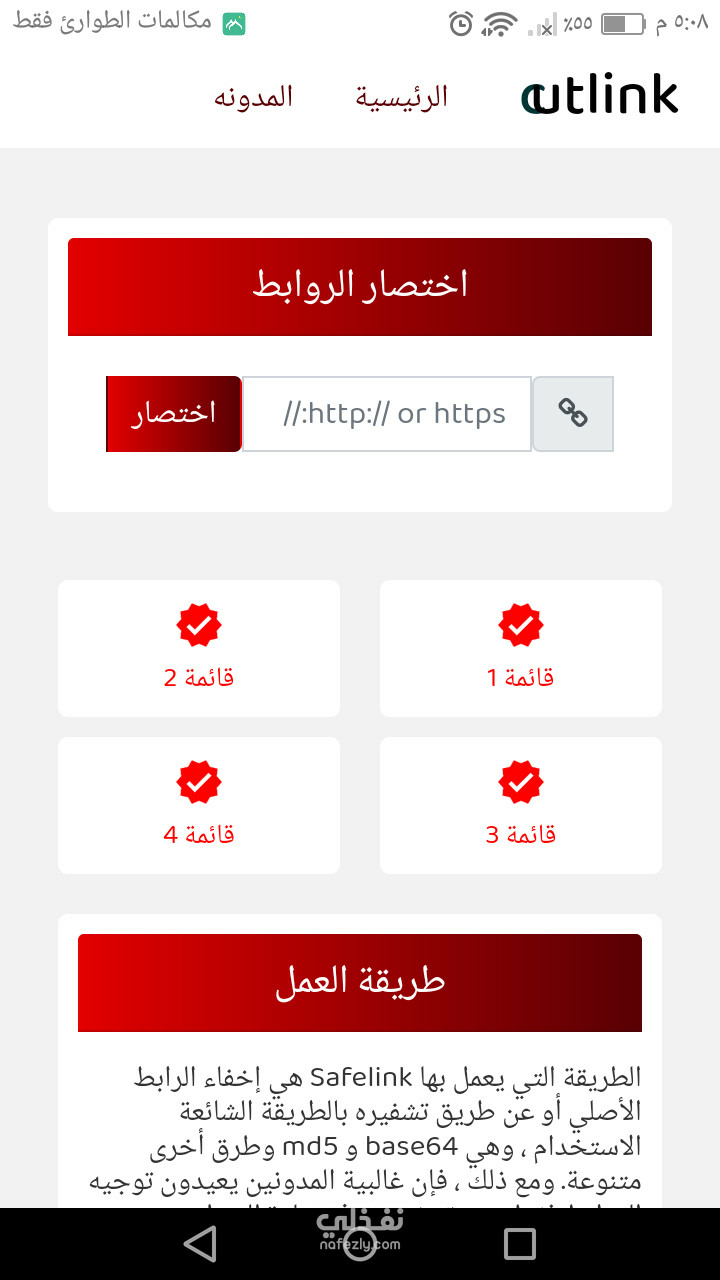This screenshot has width=720, height=1280.
Task: Open قائمة 2 card
Action: click(199, 648)
